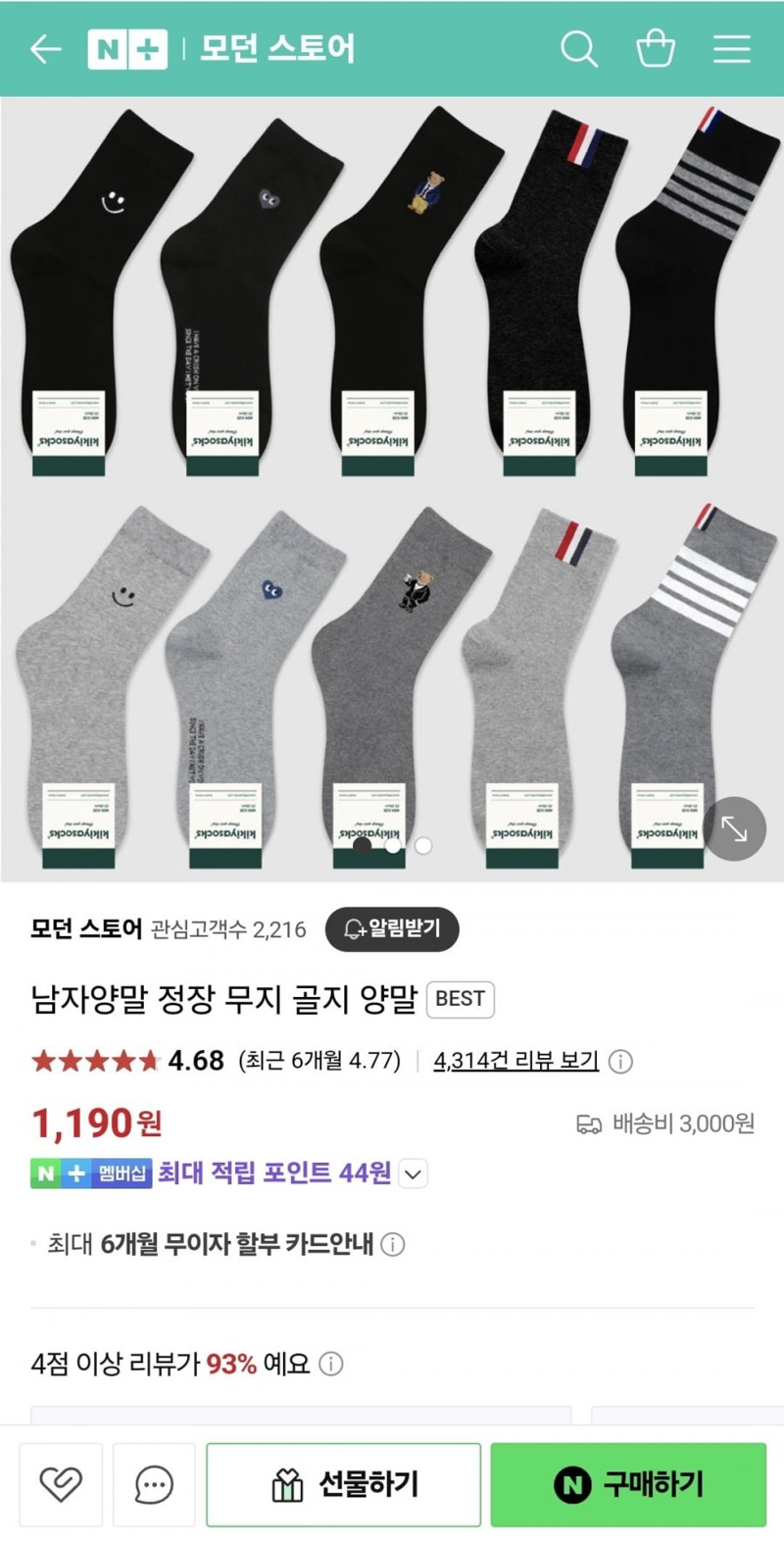
Task: Show info about 4점 이상 리뷰 93%
Action: tap(331, 1364)
